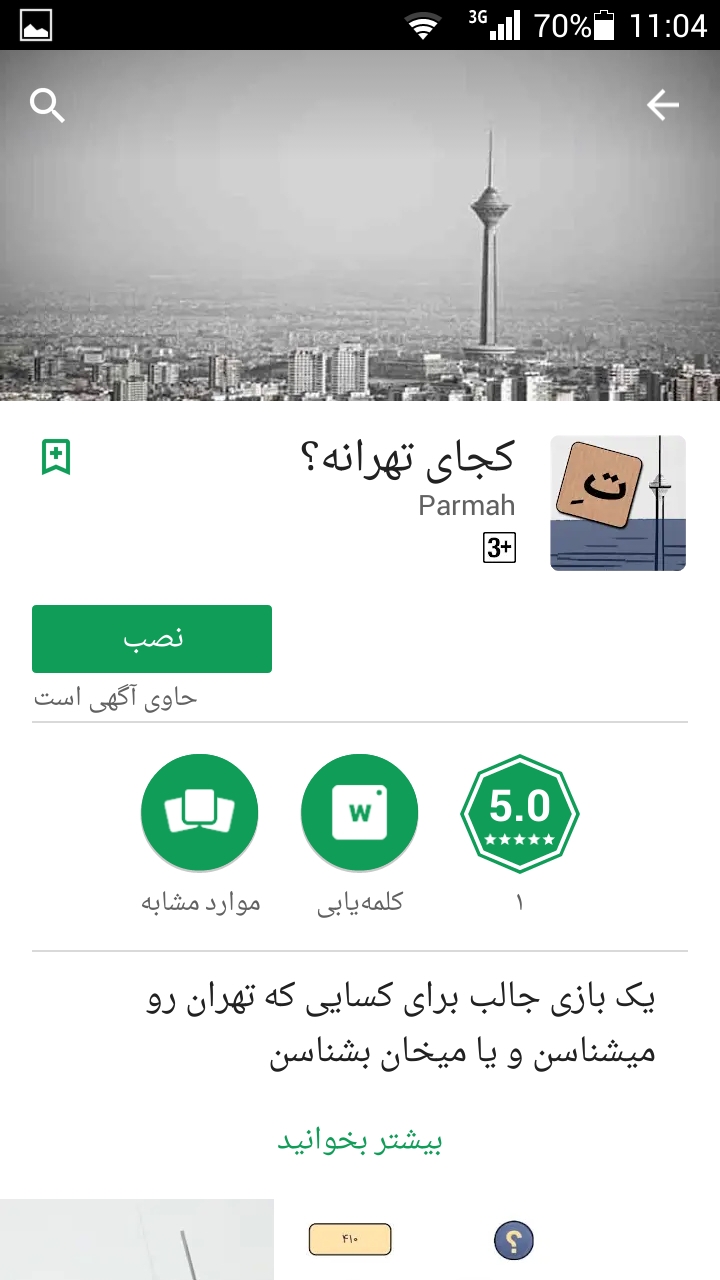Open the screenshot thumbnail at the bottom

[137, 1240]
